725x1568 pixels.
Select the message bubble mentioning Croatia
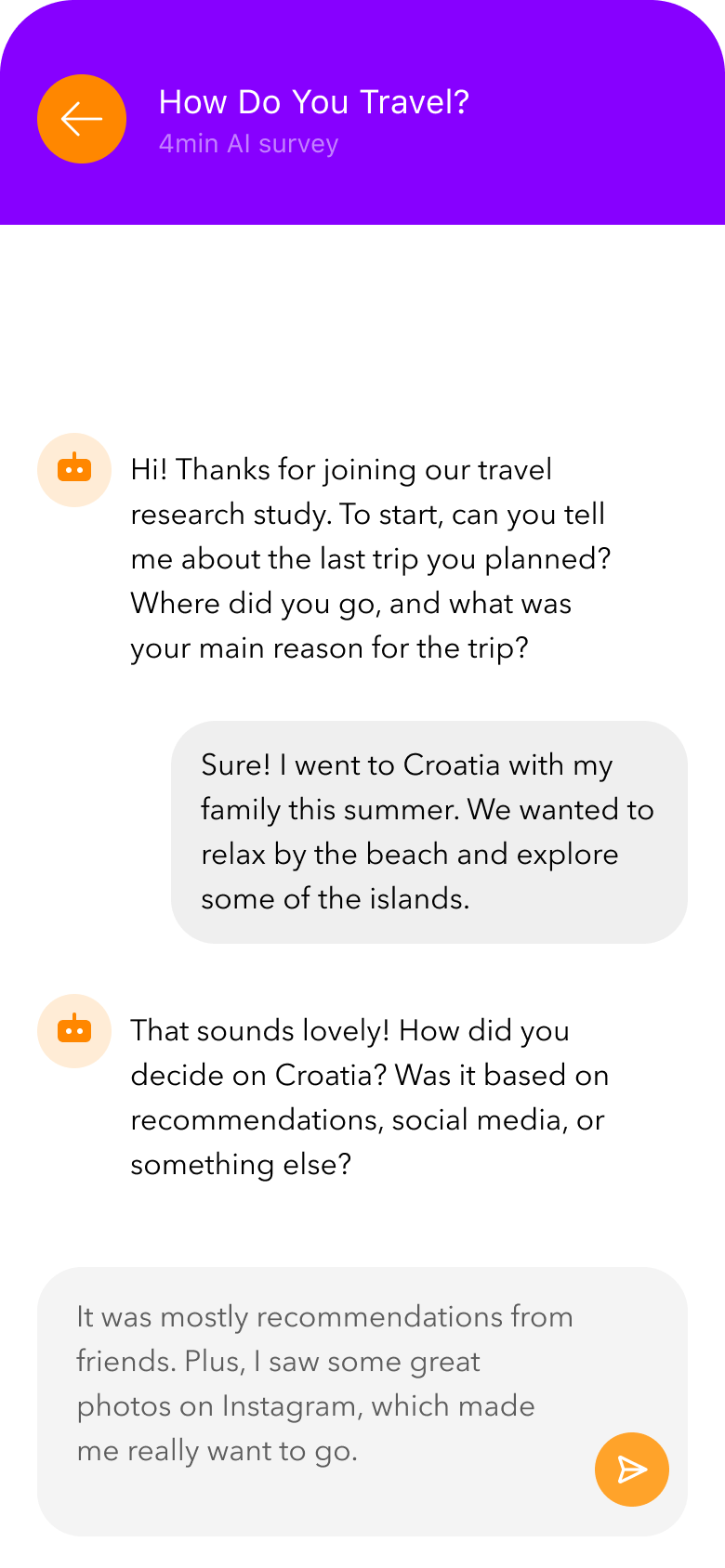pyautogui.click(x=428, y=832)
